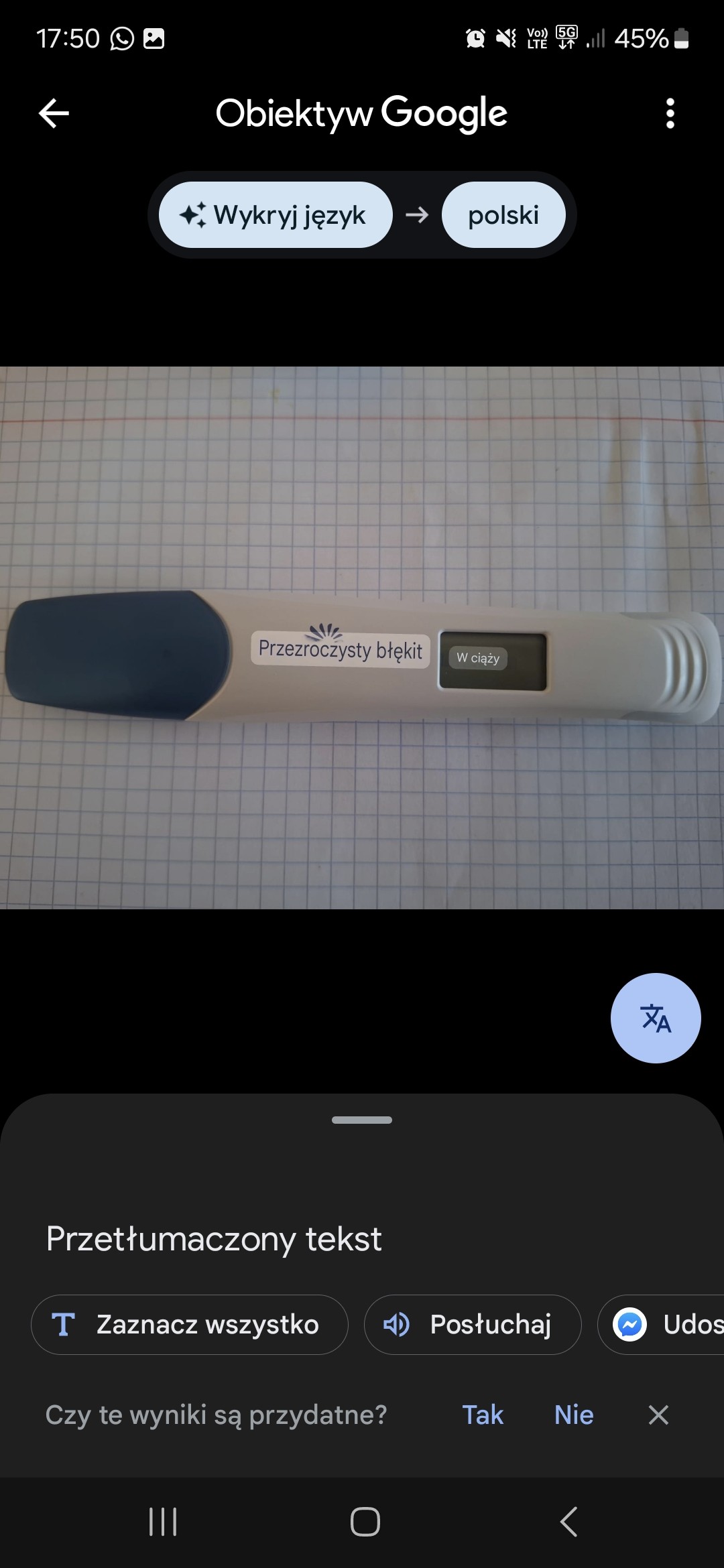Answer Tak to the feedback question
This screenshot has height=1568, width=724.
(x=483, y=1415)
